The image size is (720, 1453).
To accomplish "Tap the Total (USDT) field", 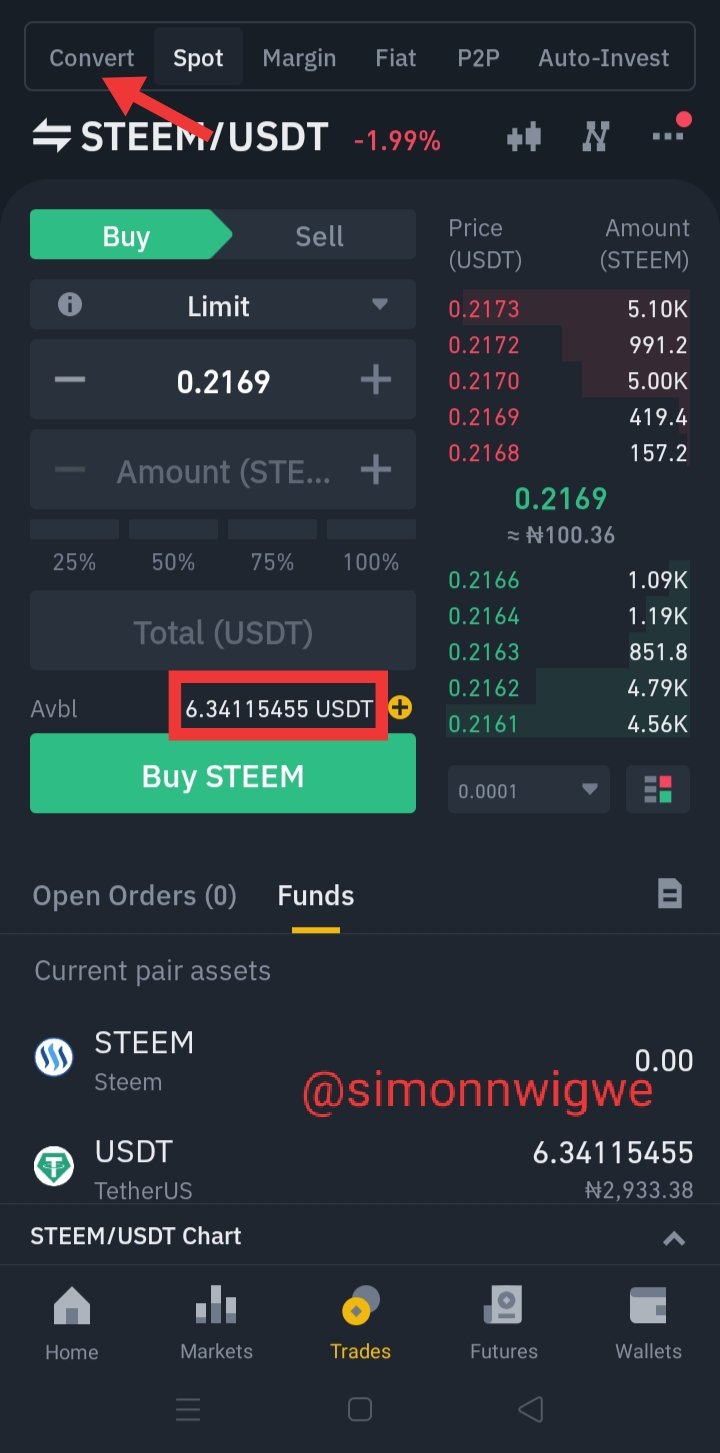I will (222, 632).
